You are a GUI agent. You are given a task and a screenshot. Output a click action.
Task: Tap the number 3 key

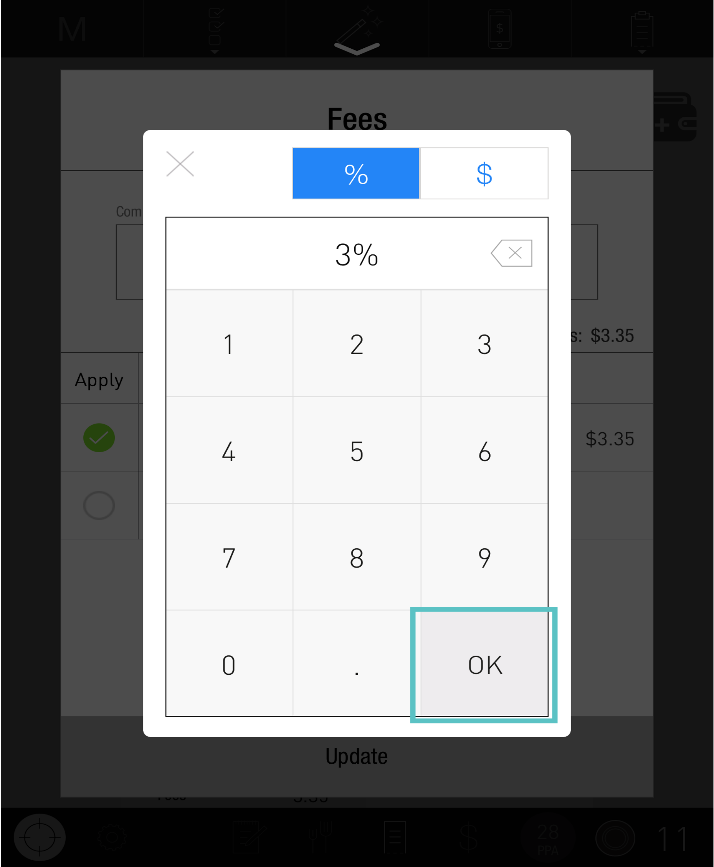(485, 345)
